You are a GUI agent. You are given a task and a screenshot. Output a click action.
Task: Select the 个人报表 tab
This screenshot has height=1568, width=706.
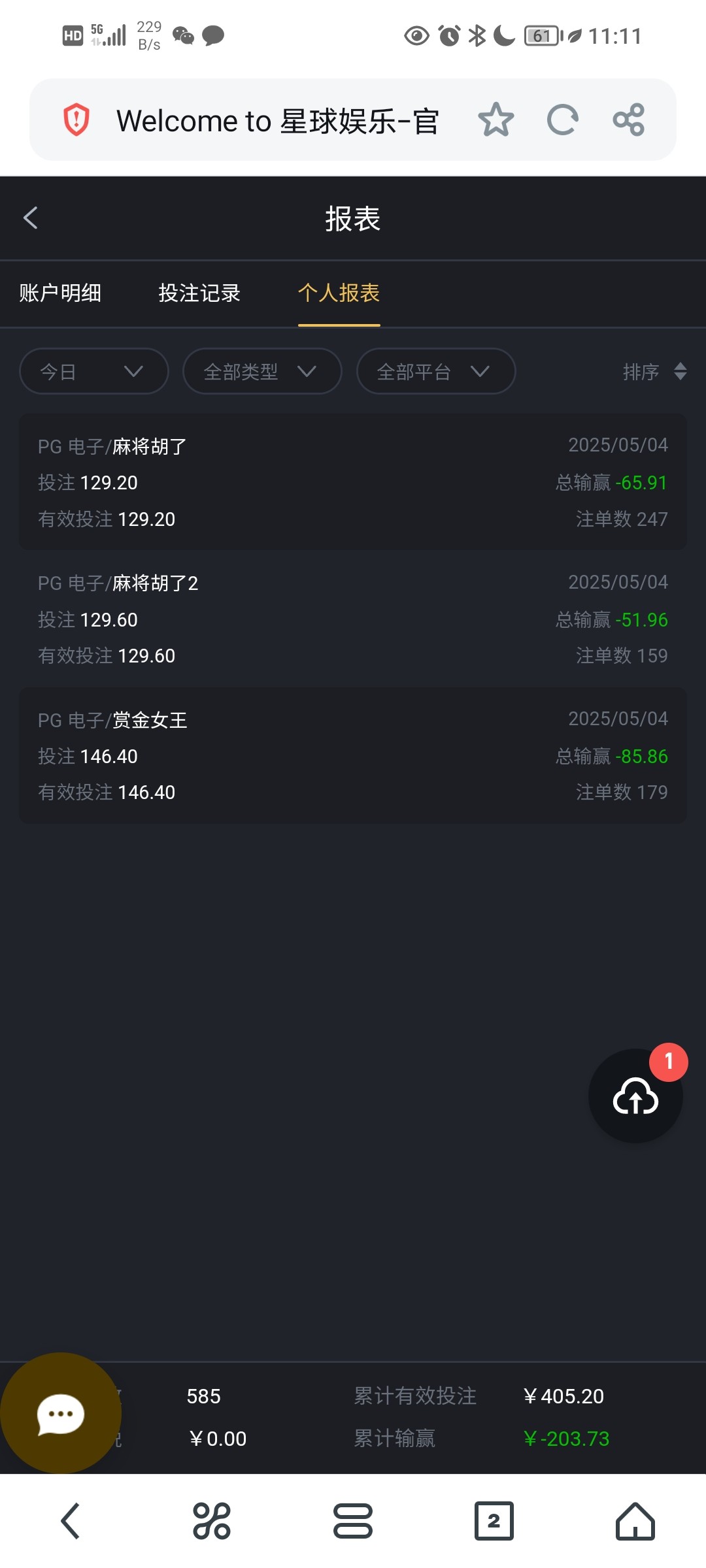click(x=339, y=293)
